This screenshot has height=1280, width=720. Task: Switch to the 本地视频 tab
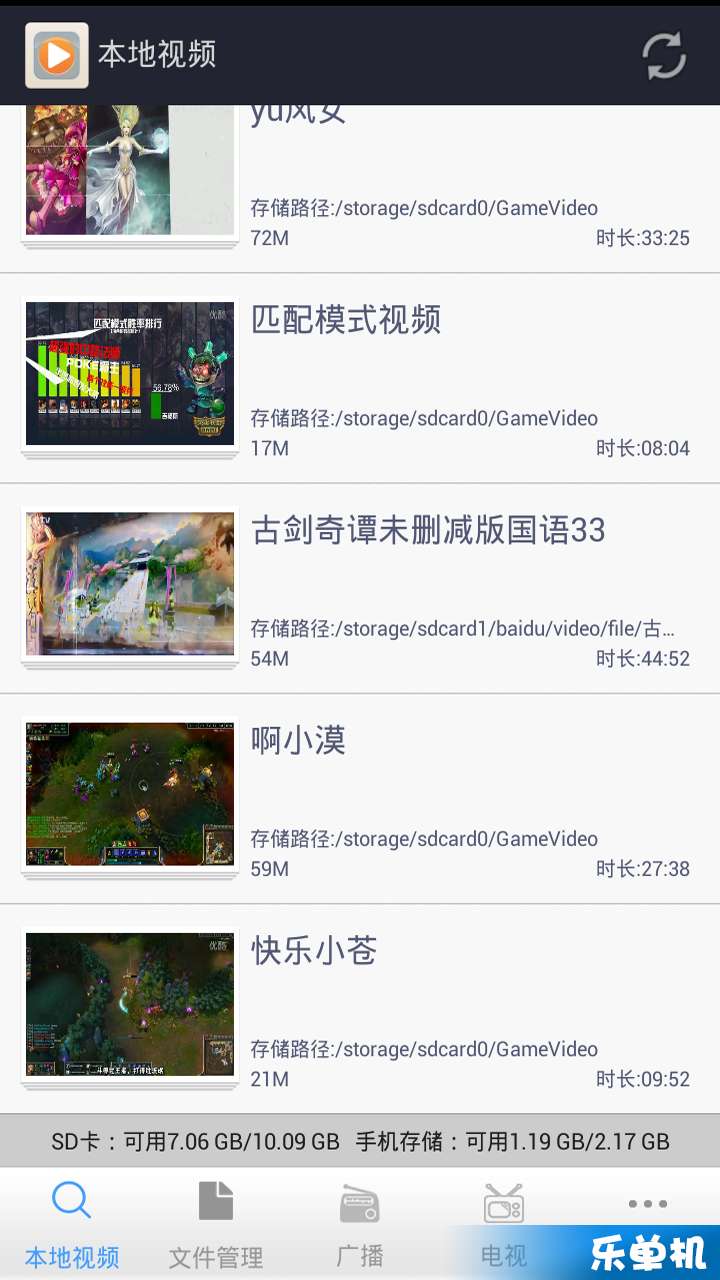click(x=72, y=1224)
